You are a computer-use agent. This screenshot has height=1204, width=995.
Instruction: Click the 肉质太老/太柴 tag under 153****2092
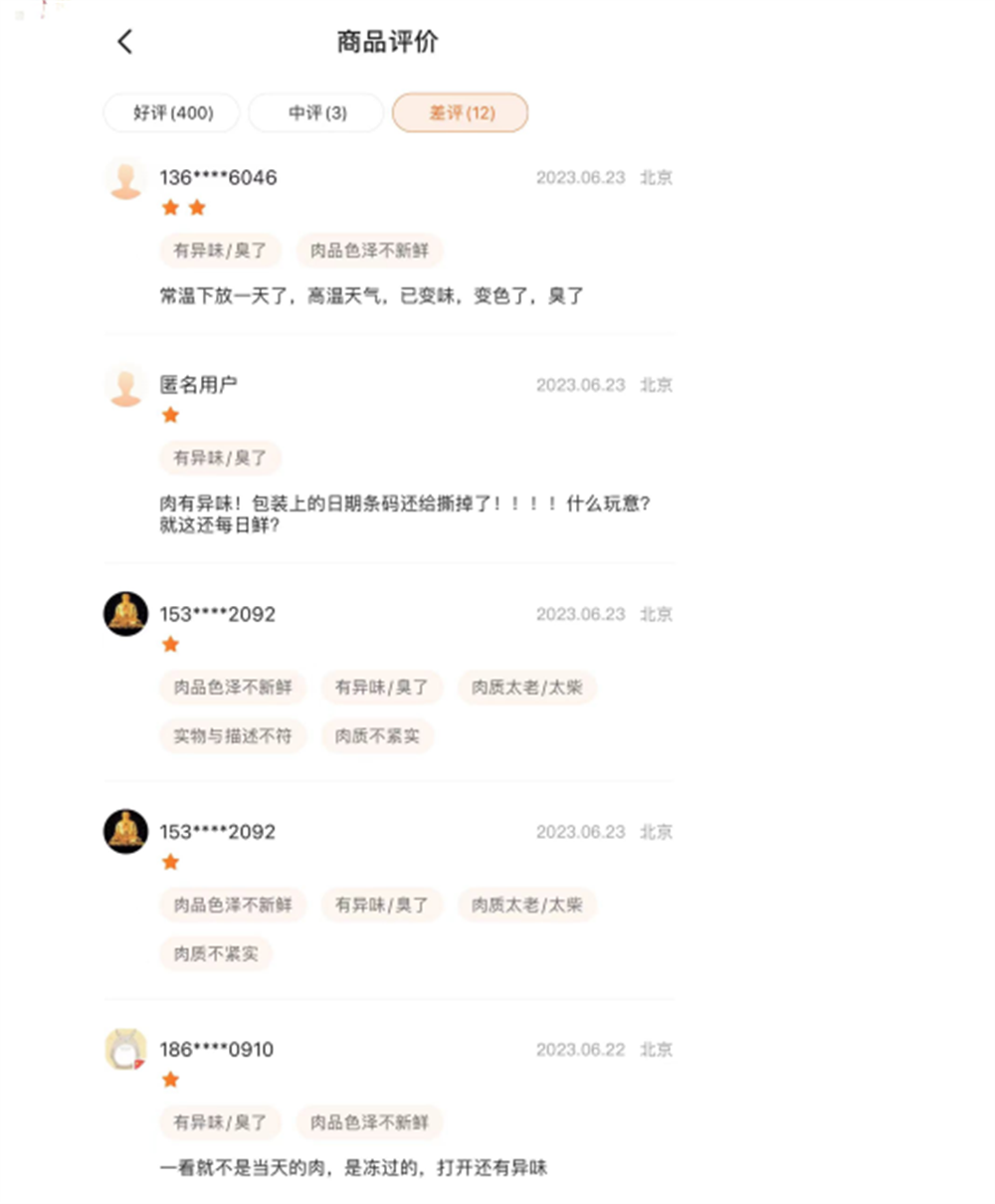pyautogui.click(x=526, y=688)
